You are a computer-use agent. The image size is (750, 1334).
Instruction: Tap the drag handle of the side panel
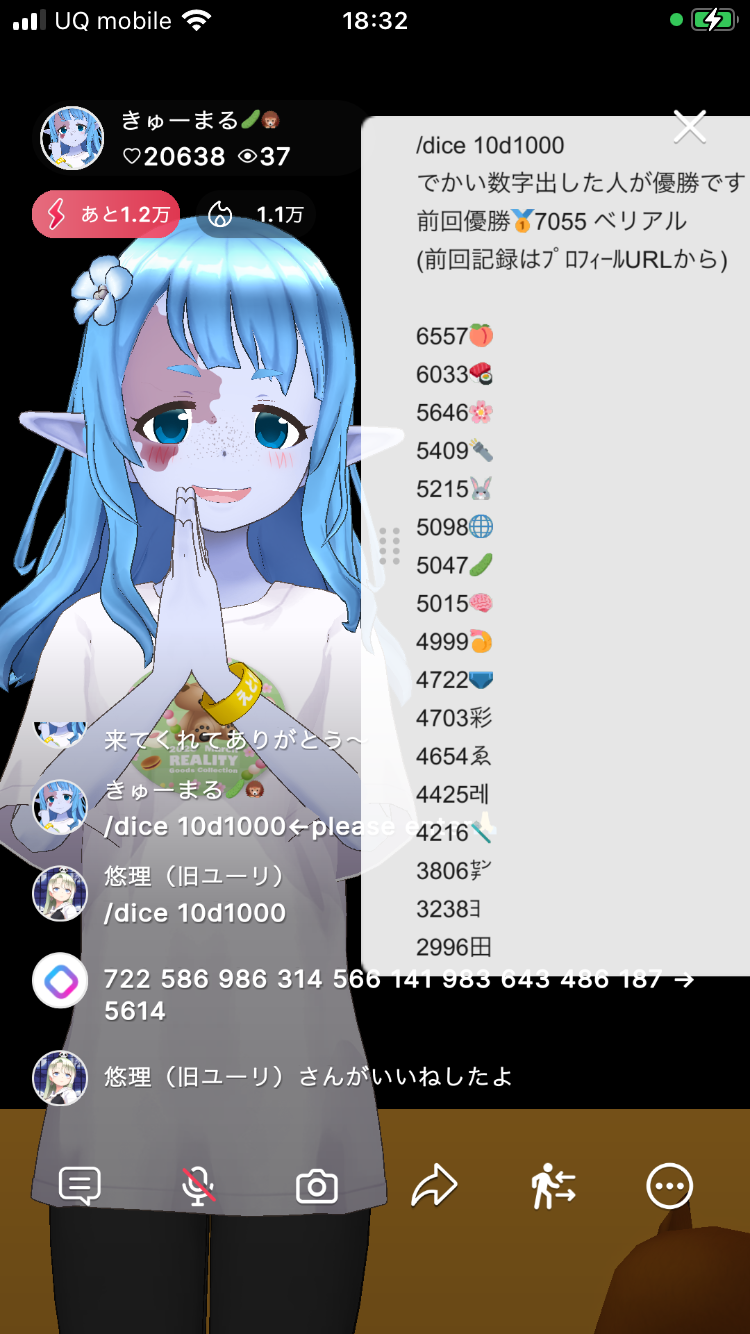point(390,546)
